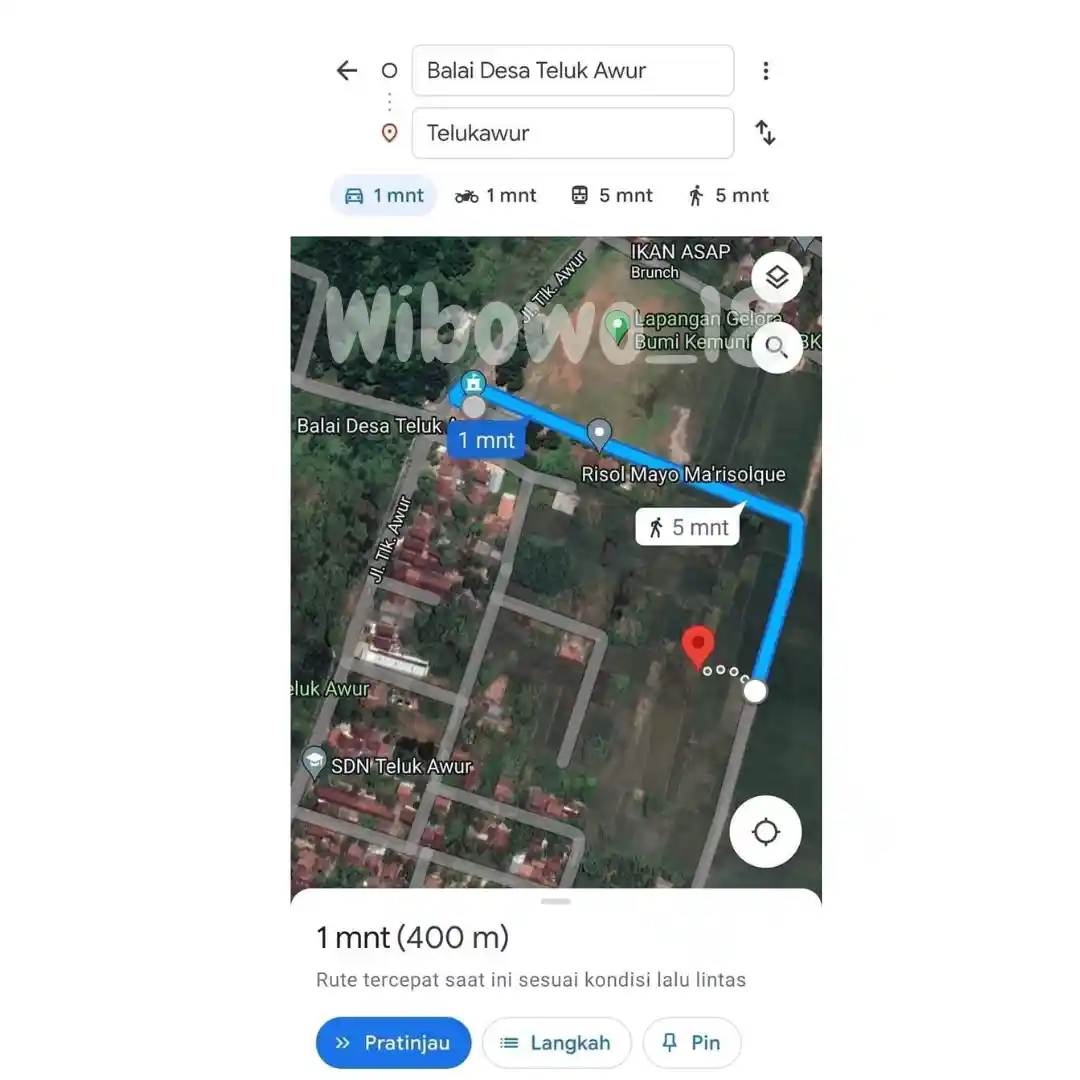Swap start and destination locations
Screen dimensions: 1080x1080
(x=765, y=133)
